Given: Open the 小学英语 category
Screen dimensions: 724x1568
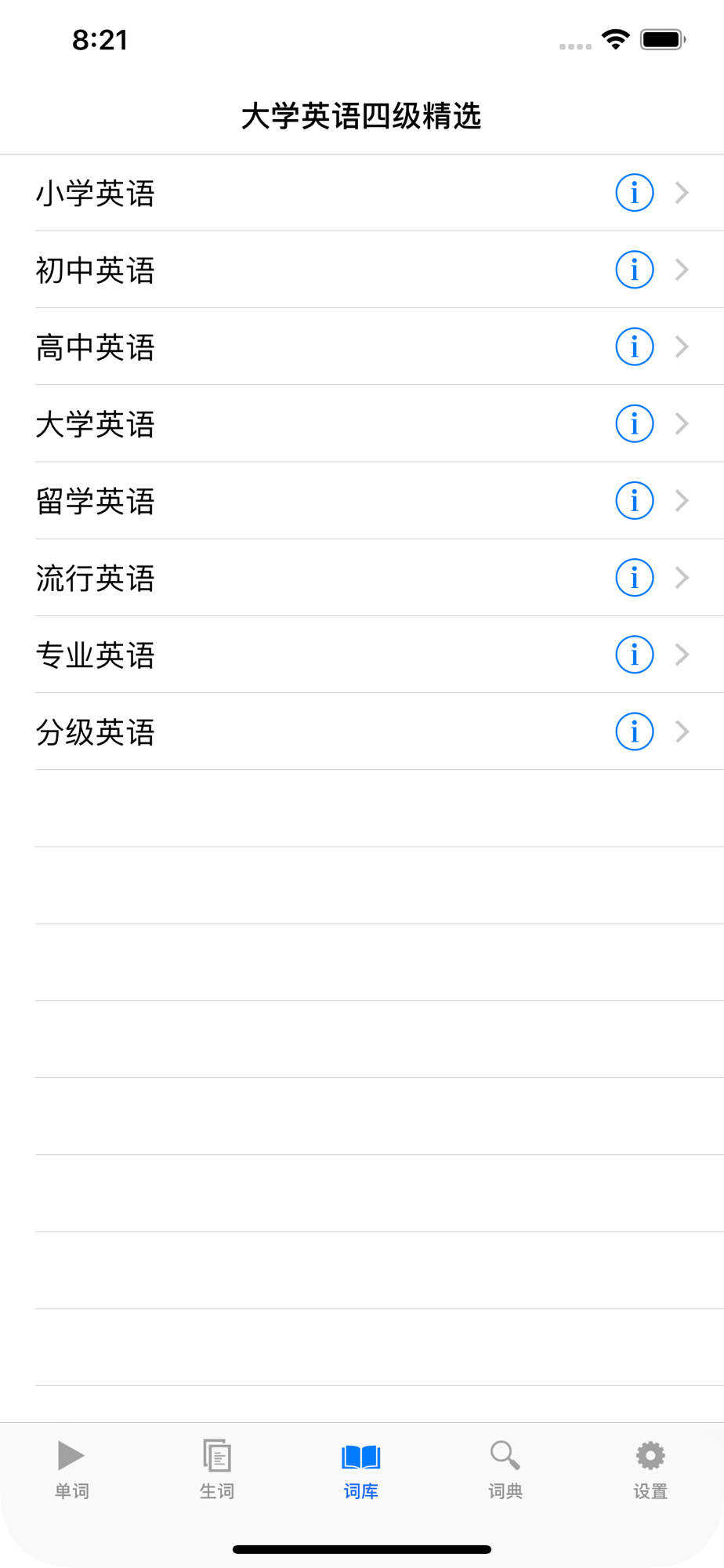Looking at the screenshot, I should point(362,193).
